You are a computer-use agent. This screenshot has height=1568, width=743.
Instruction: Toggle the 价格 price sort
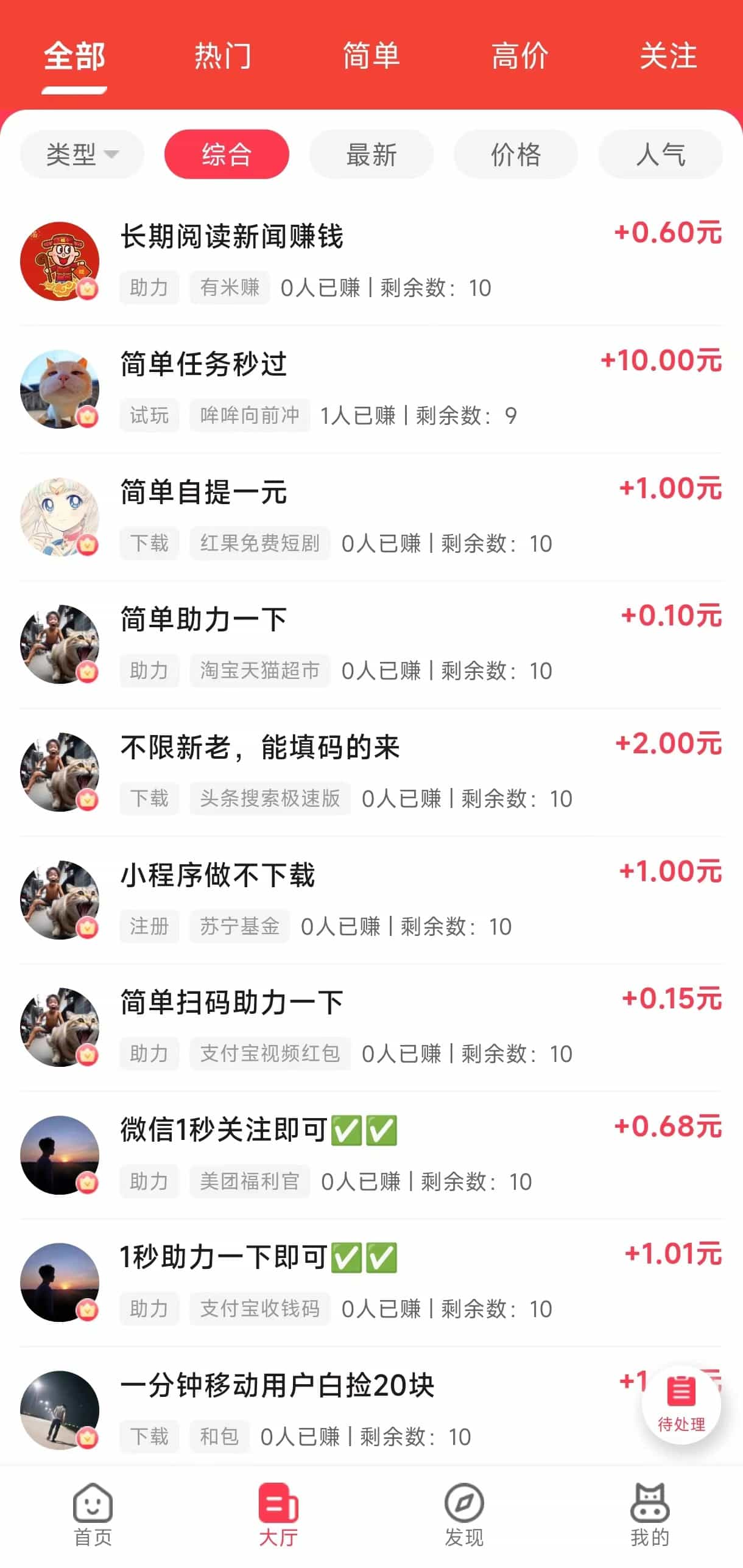pos(515,154)
